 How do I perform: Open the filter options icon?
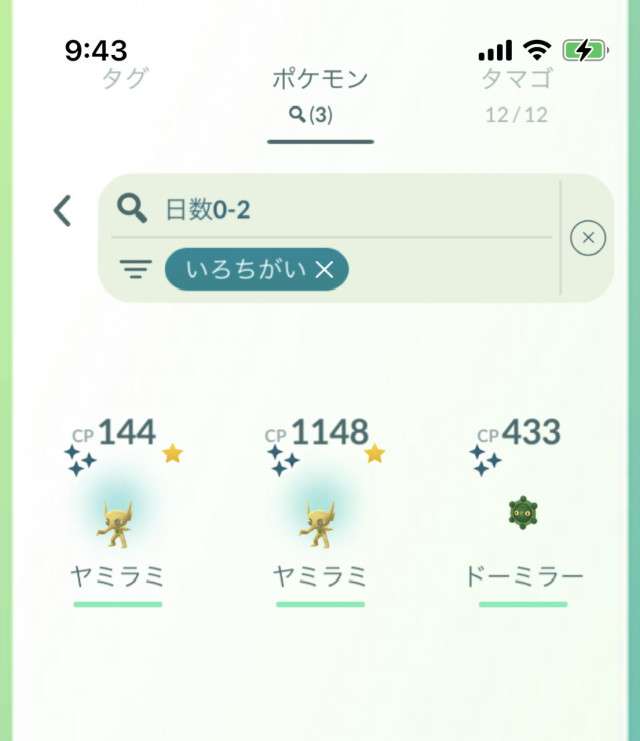(x=136, y=269)
